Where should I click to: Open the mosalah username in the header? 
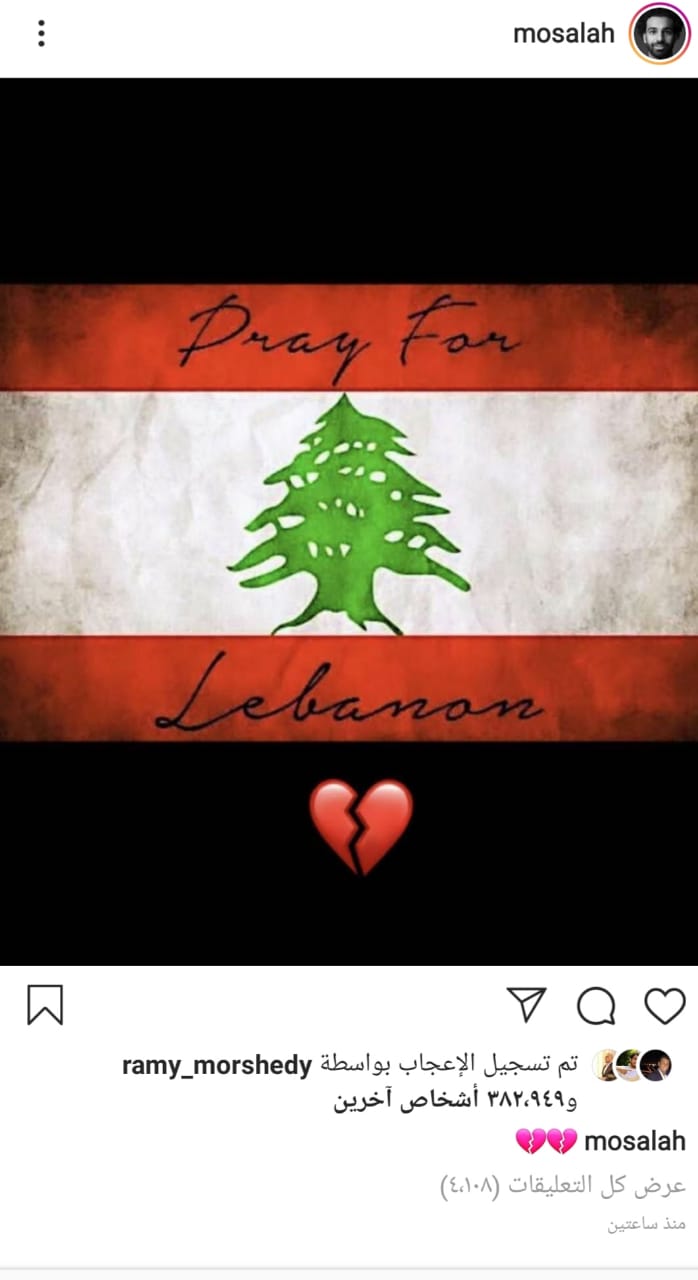[x=563, y=34]
